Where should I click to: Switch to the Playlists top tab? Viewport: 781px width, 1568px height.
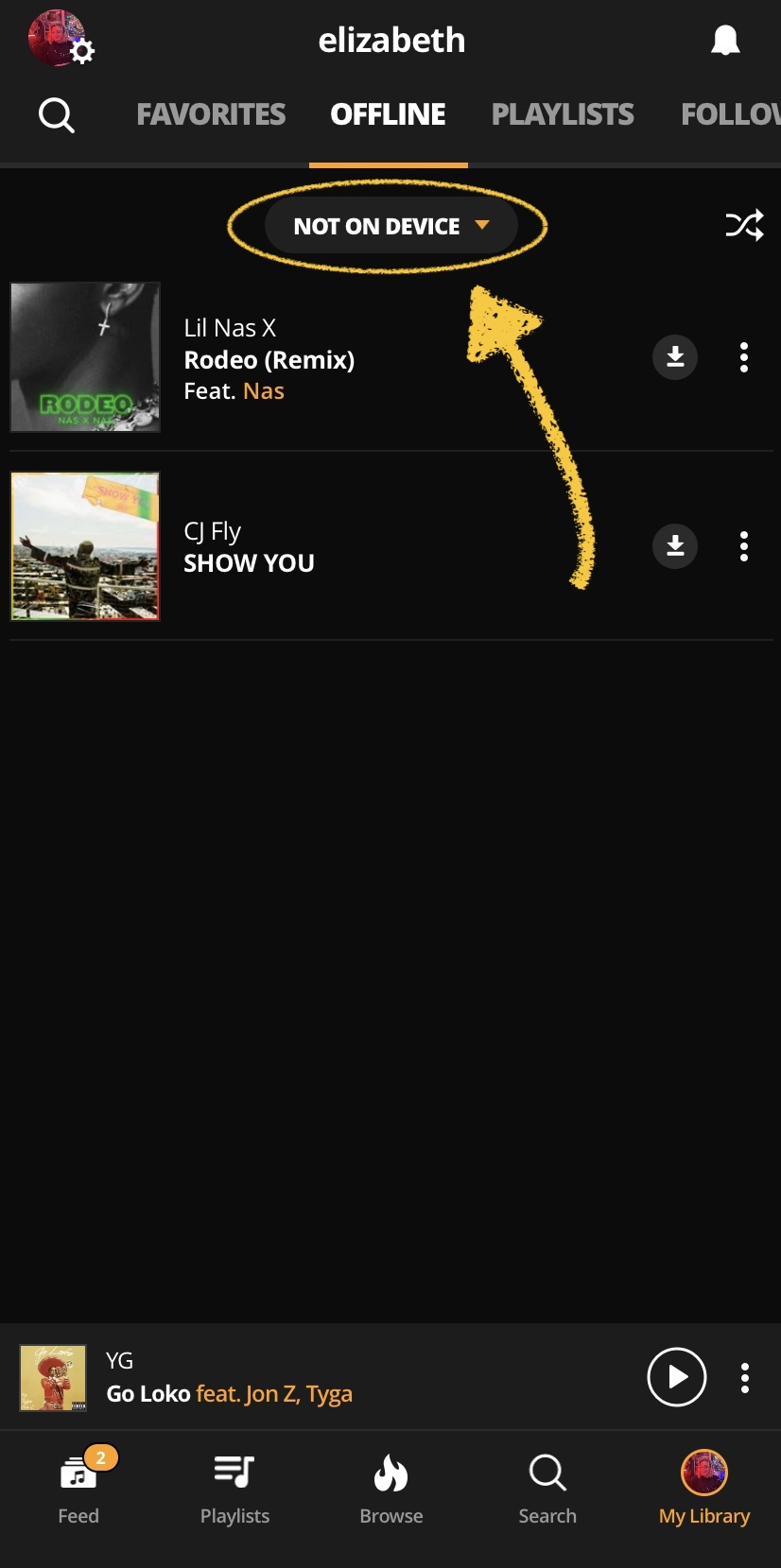563,114
